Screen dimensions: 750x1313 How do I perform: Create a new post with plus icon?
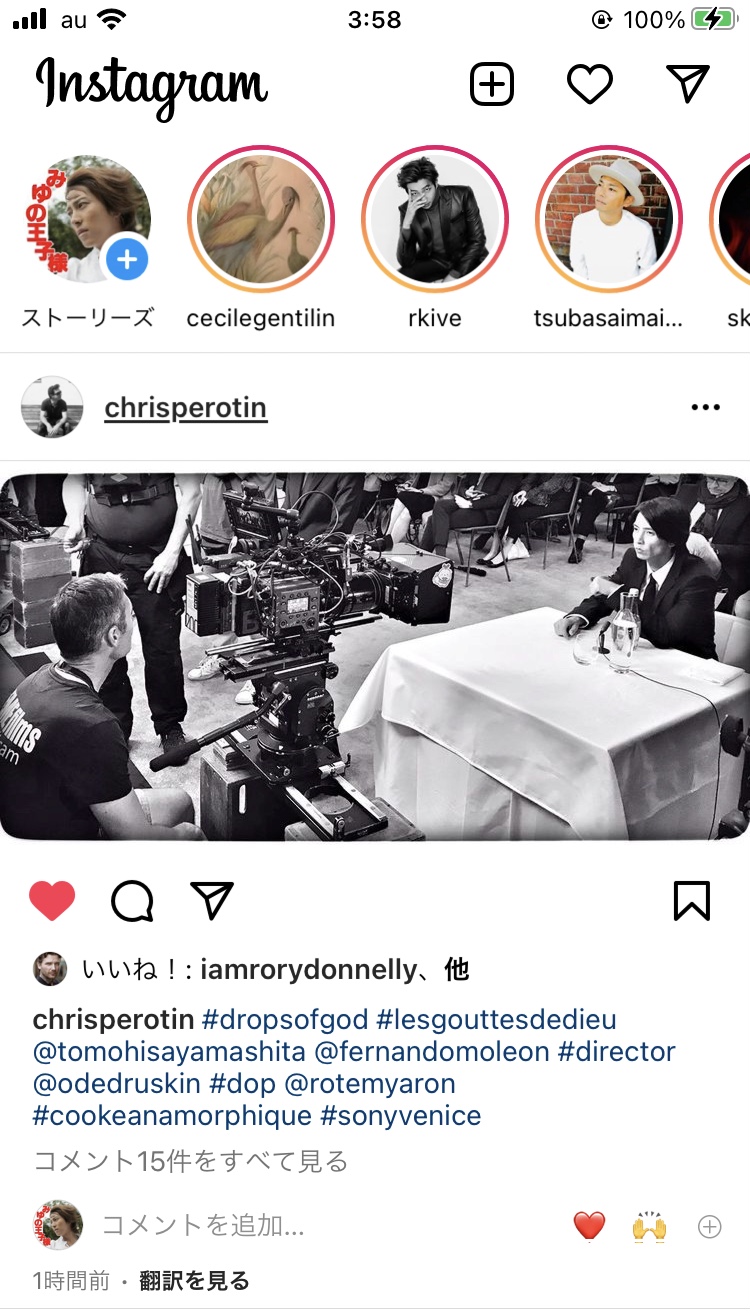pos(491,84)
